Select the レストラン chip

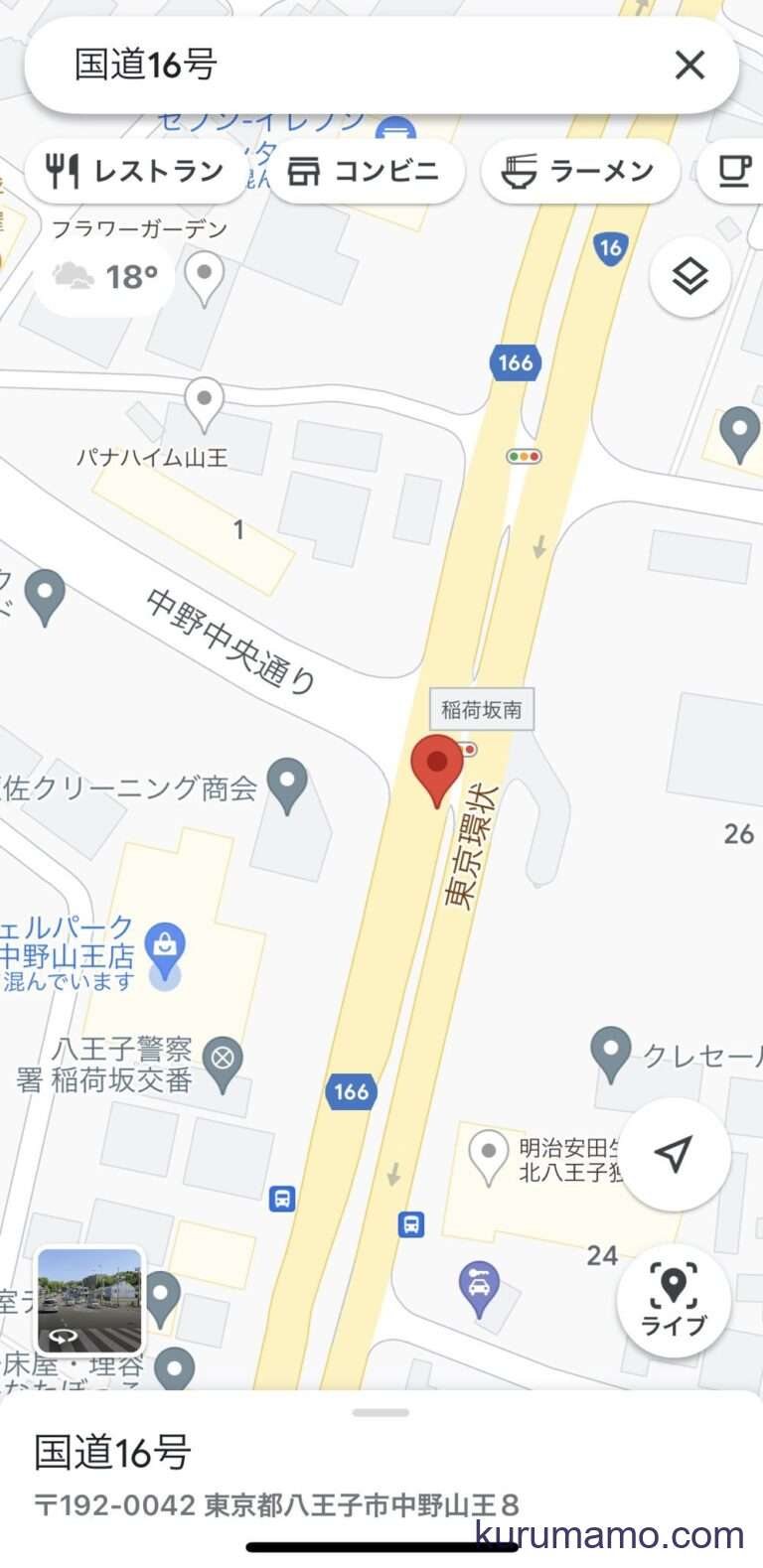click(x=135, y=172)
